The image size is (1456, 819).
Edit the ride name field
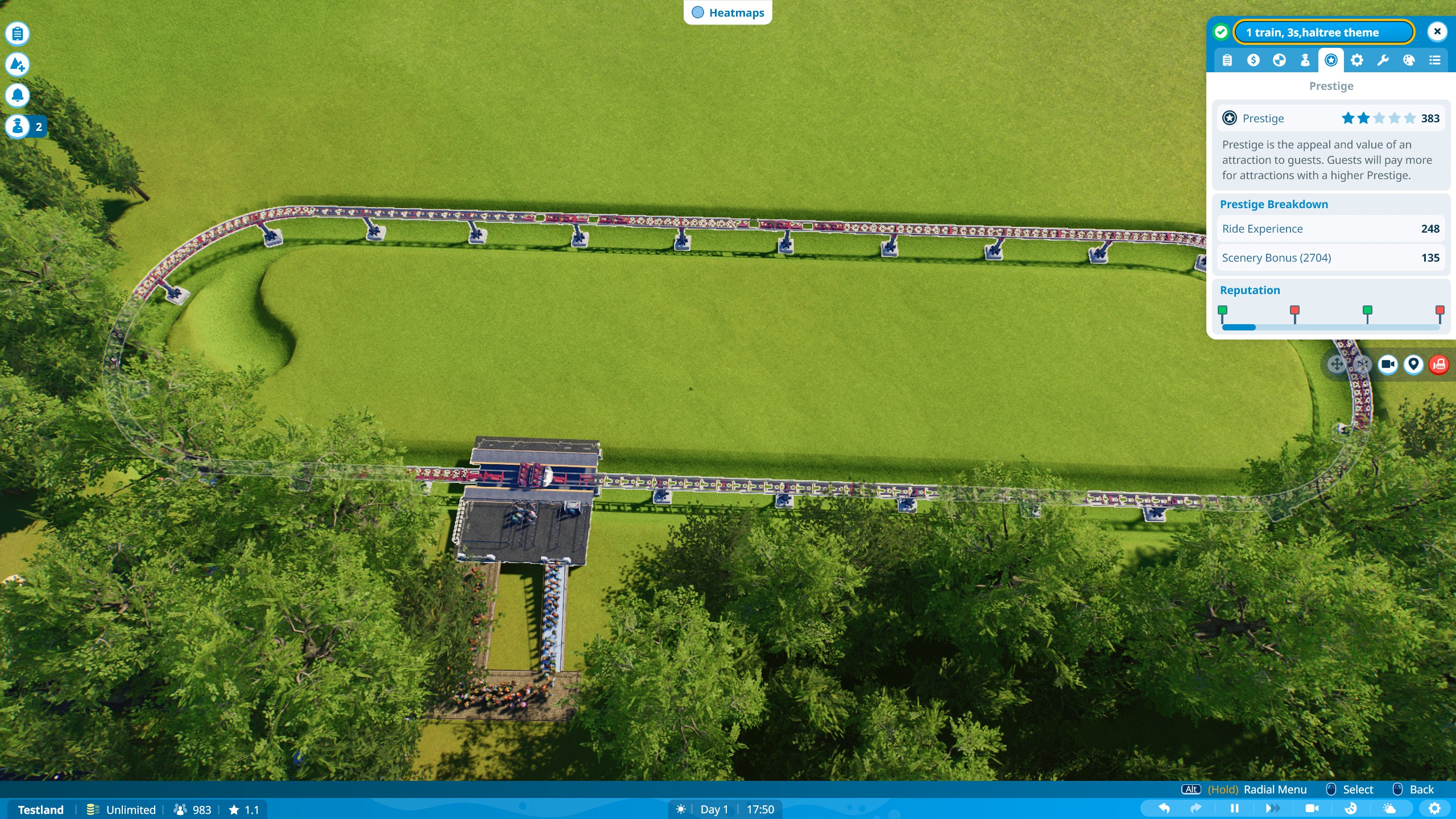point(1323,32)
